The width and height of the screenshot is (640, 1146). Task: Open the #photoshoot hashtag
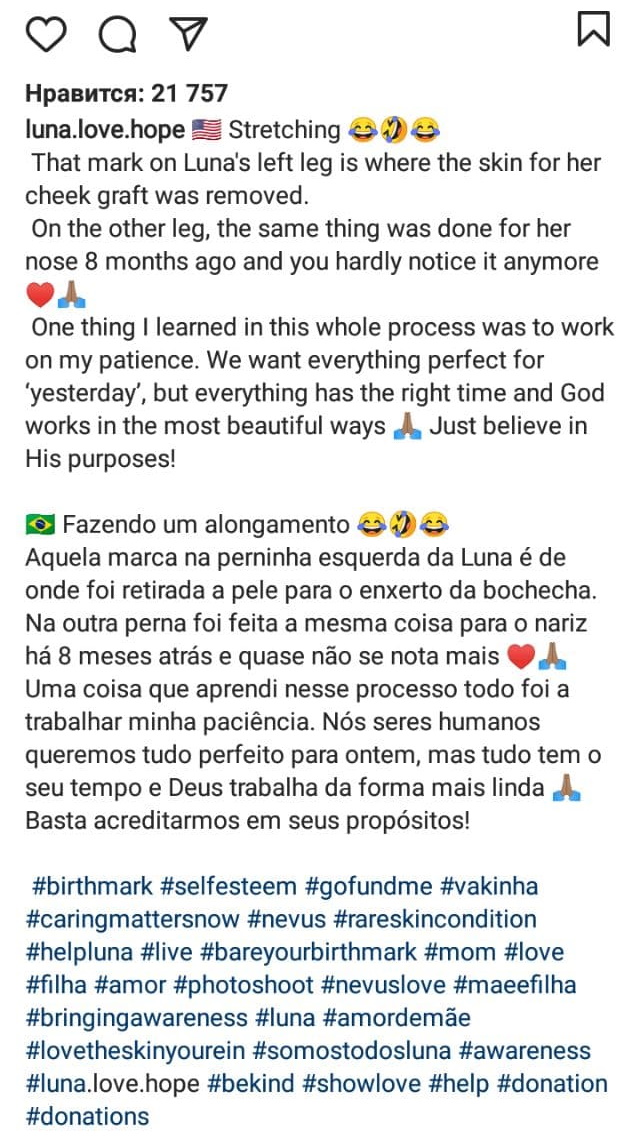244,985
